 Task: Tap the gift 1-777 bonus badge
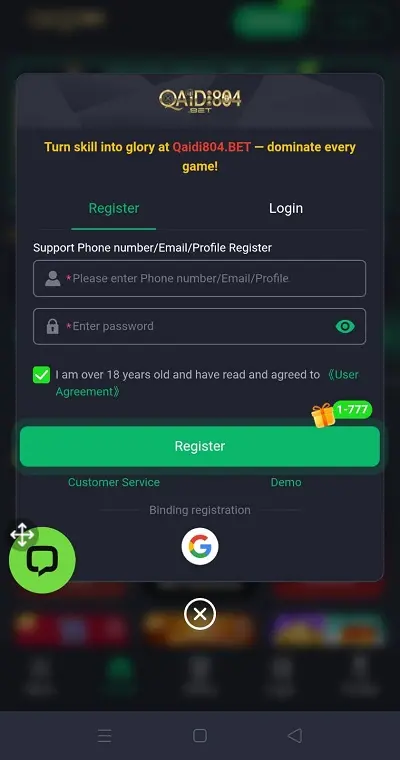point(341,413)
